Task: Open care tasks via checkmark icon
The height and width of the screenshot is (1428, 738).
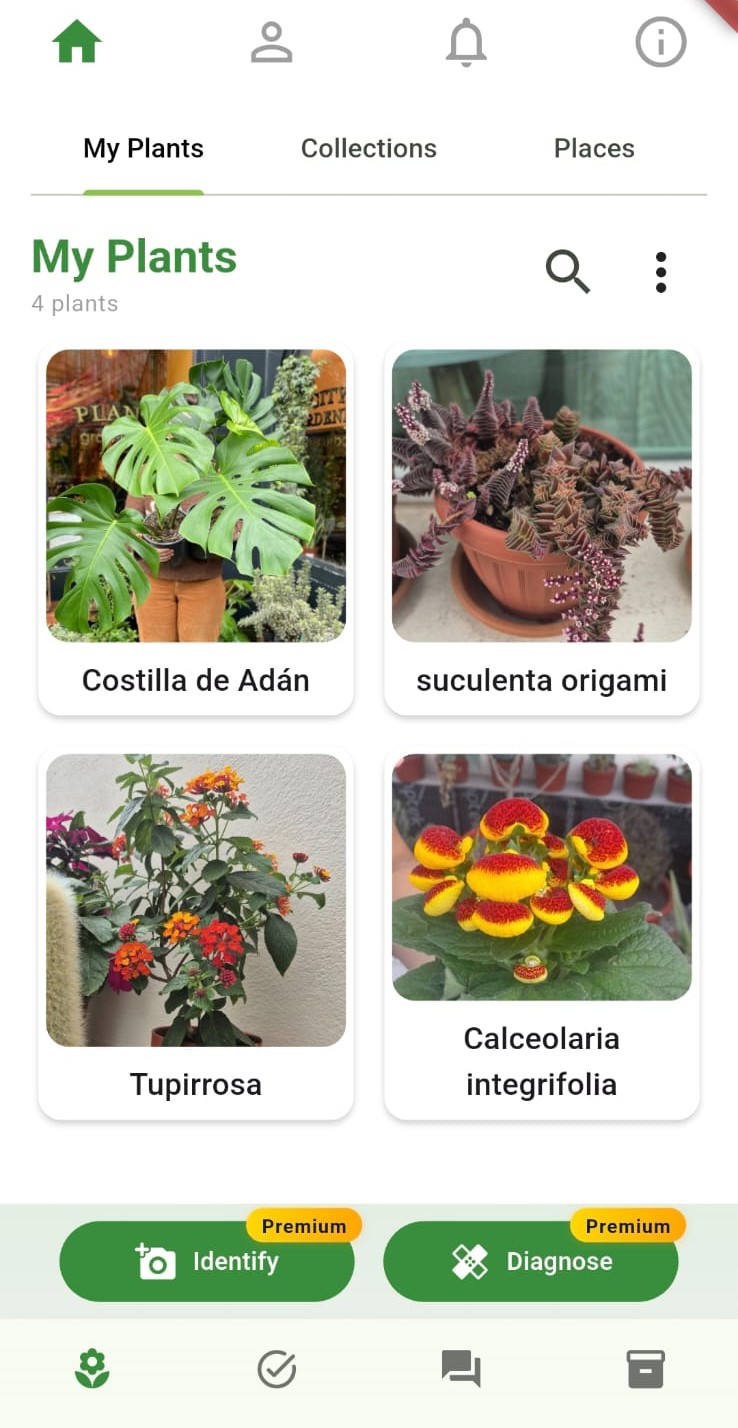Action: [x=277, y=1368]
